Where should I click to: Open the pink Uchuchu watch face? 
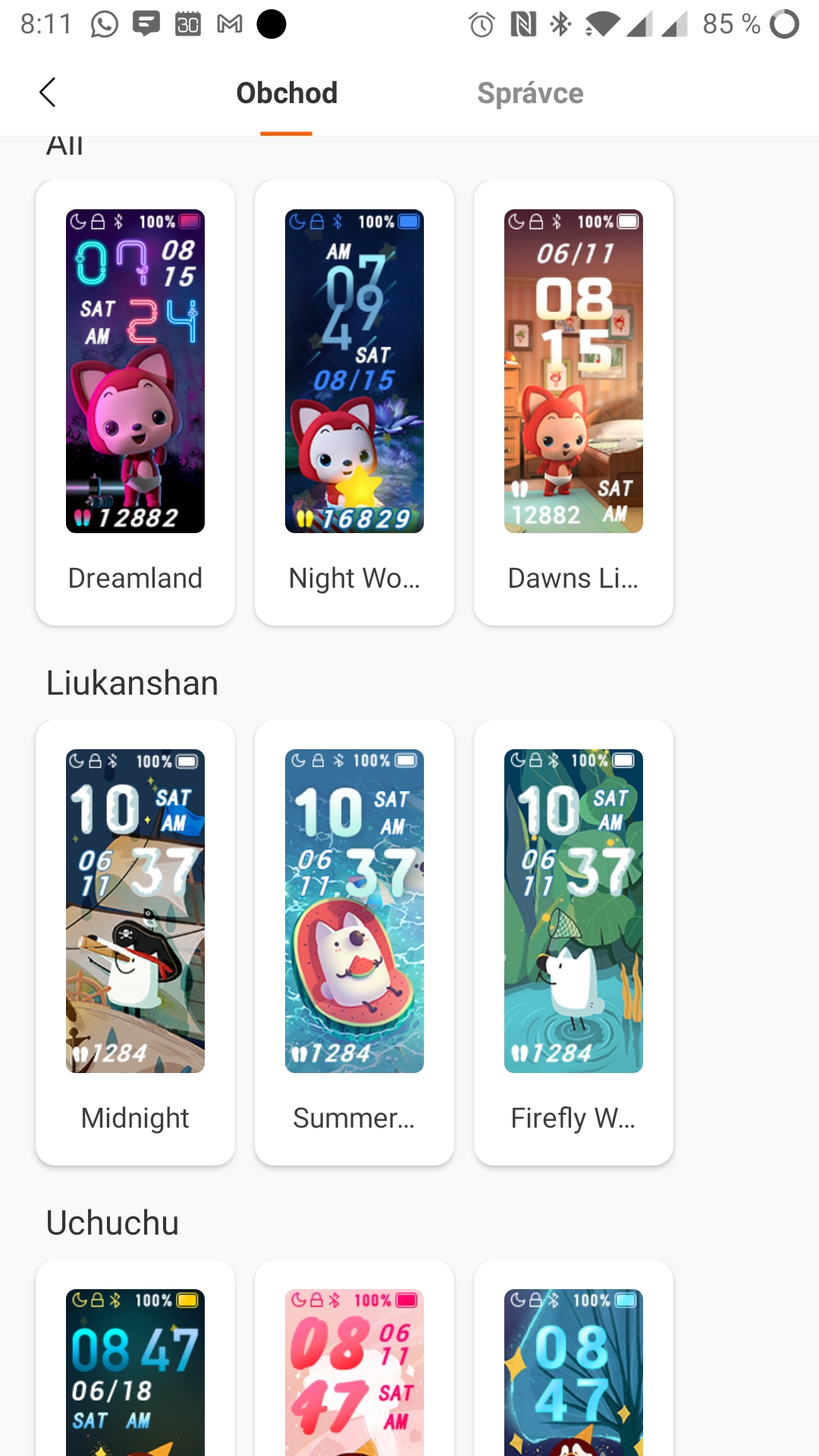tap(354, 1365)
